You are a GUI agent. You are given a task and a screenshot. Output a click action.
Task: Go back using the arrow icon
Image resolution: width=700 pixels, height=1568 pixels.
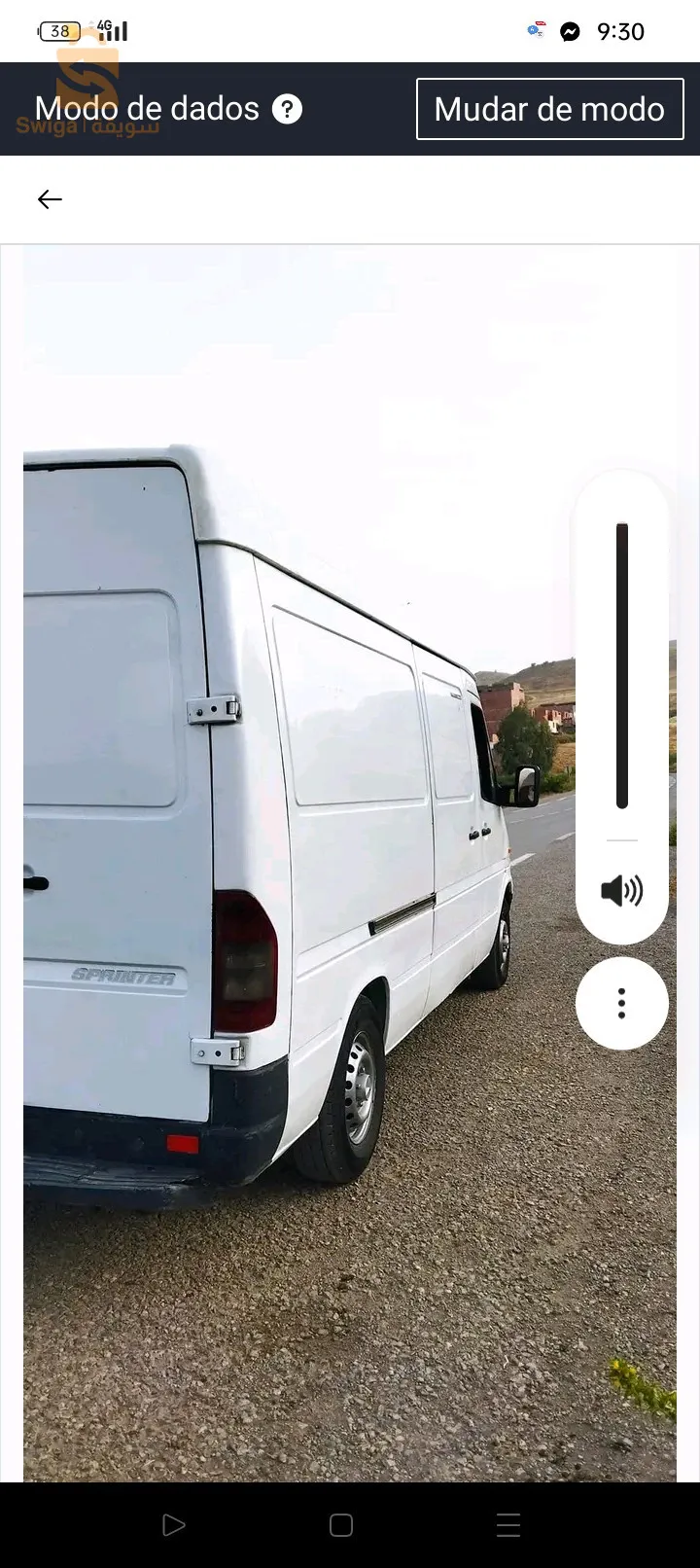pyautogui.click(x=50, y=199)
